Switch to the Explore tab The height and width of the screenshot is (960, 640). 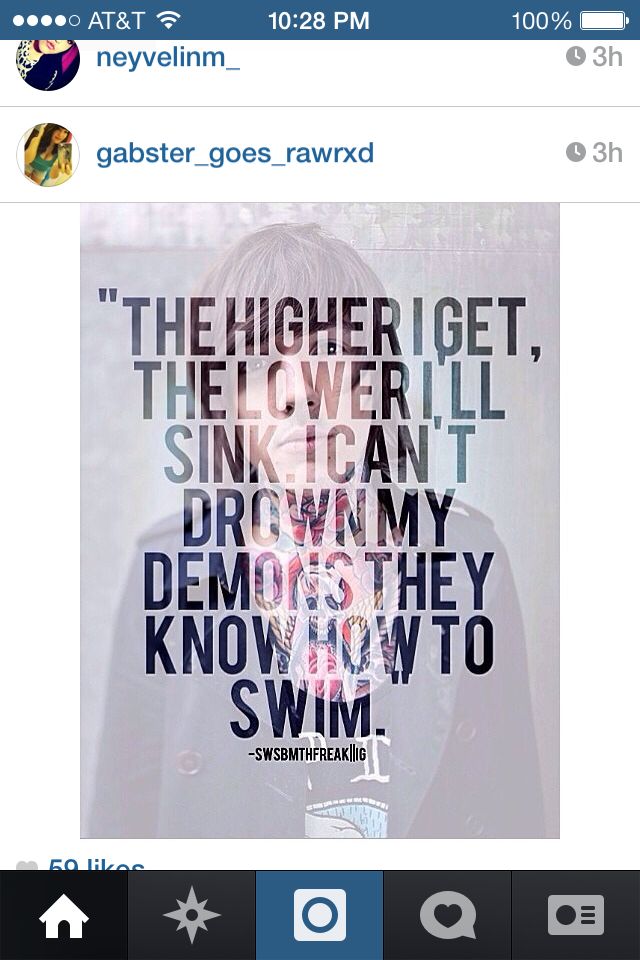point(191,915)
